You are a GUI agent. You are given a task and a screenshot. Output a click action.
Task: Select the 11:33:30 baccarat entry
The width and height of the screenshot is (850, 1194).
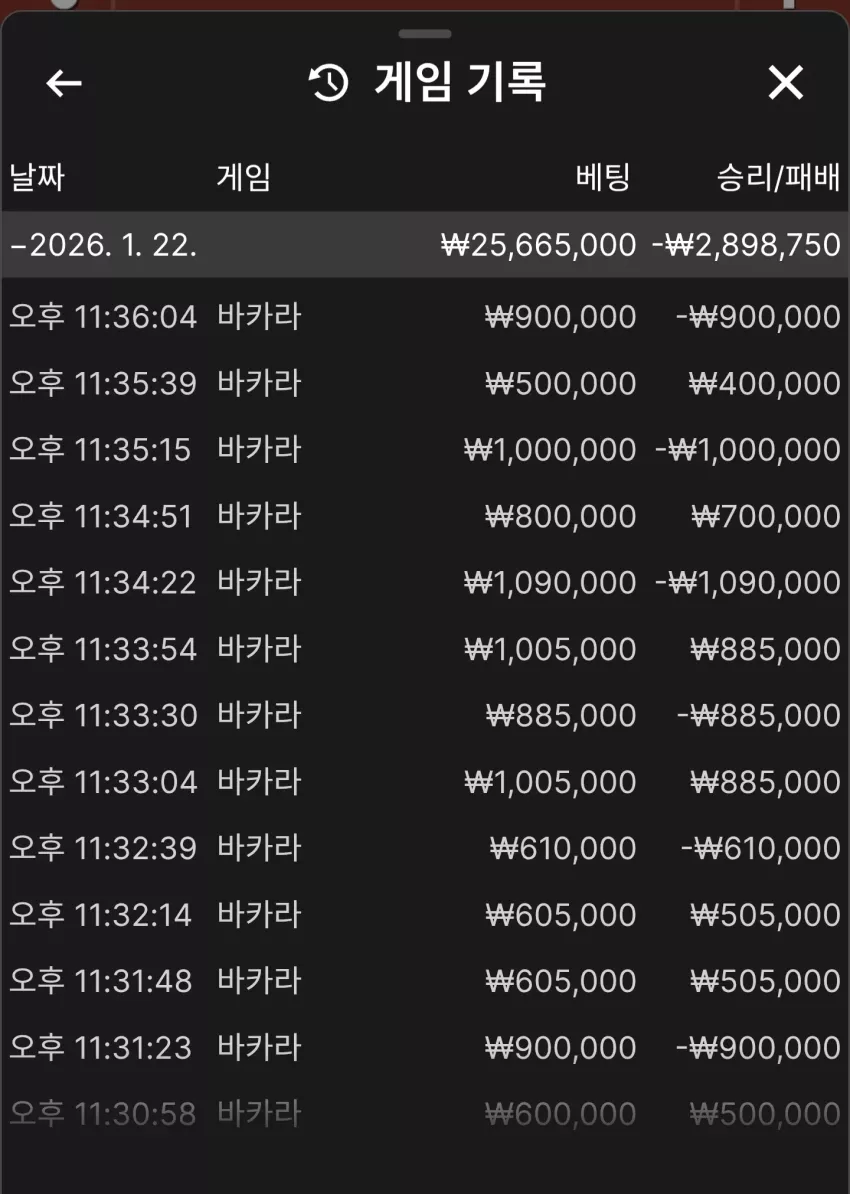pyautogui.click(x=425, y=715)
